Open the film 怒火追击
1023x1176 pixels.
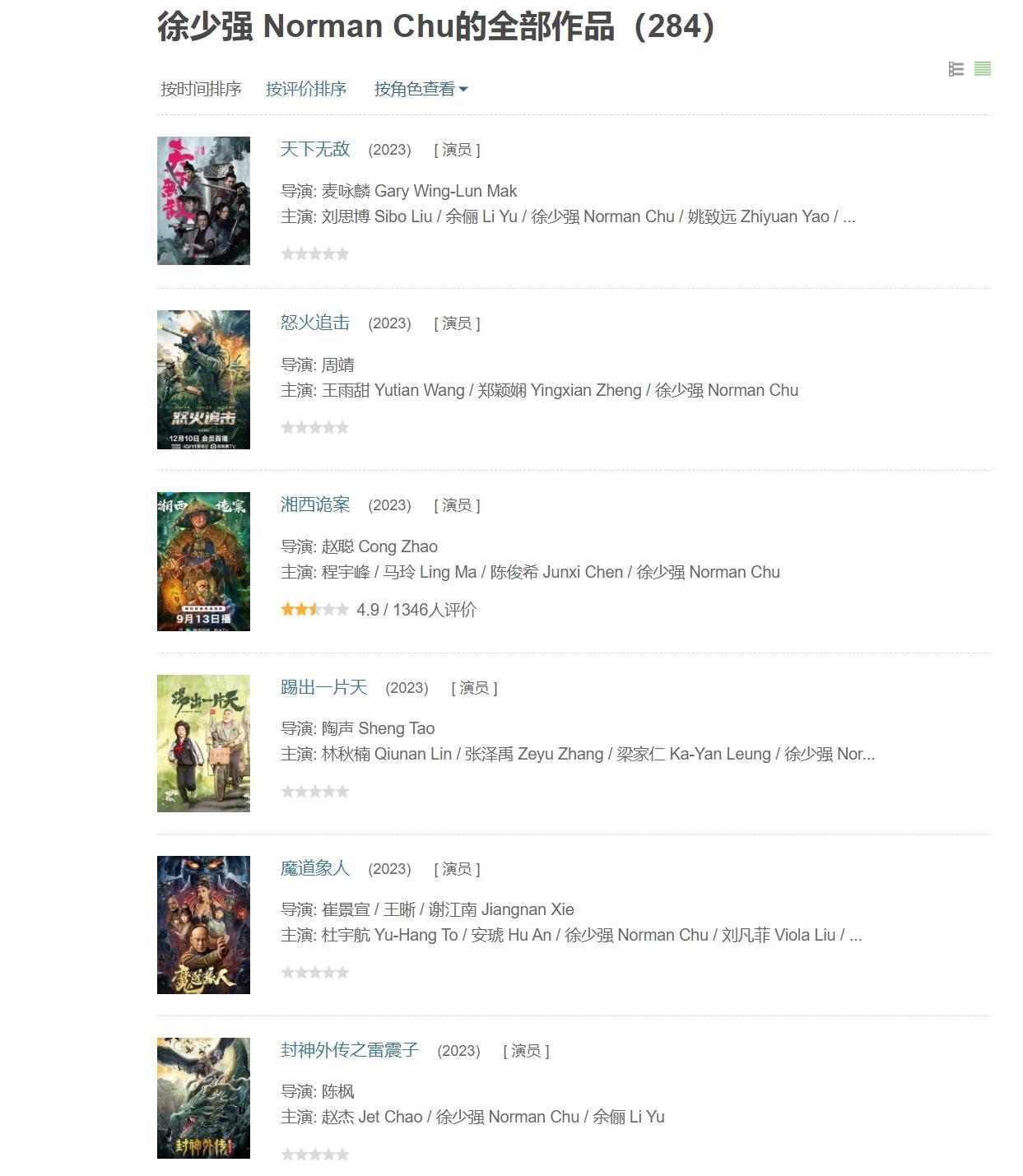(315, 323)
